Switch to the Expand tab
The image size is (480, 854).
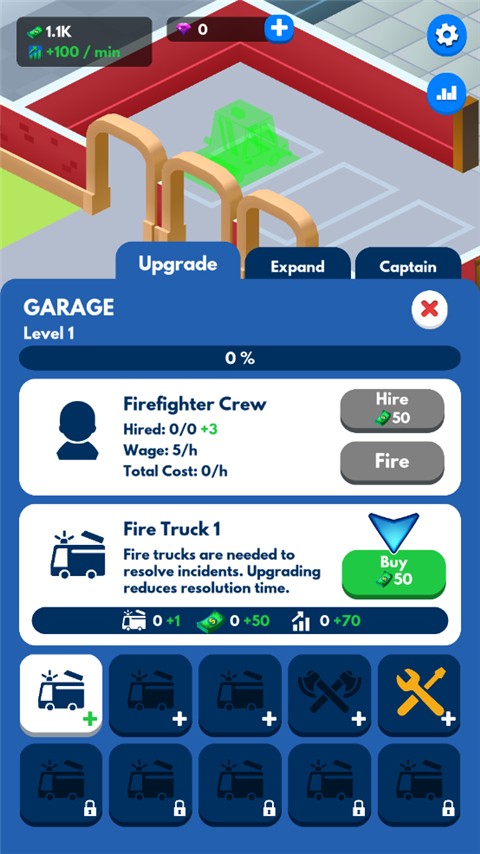[x=297, y=266]
